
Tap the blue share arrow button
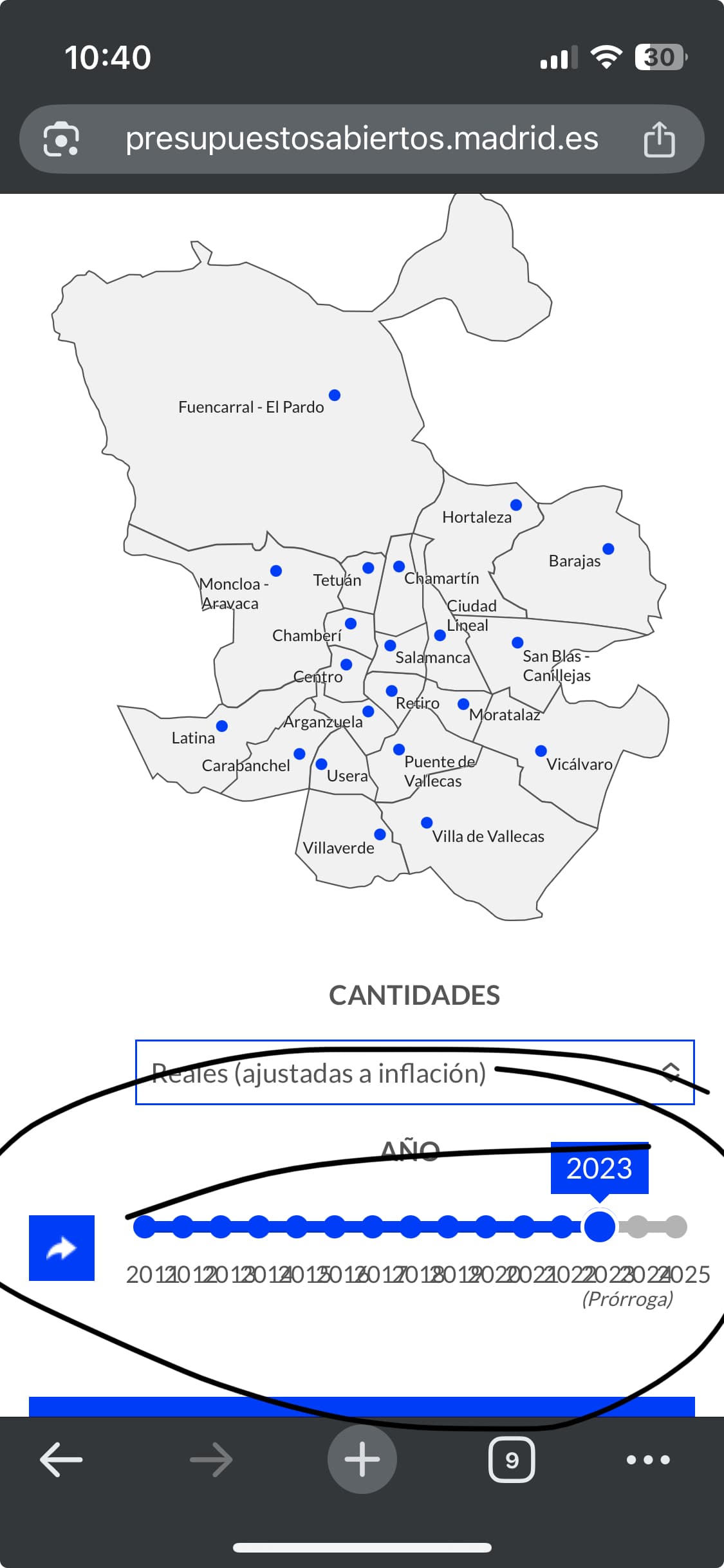pyautogui.click(x=62, y=1247)
